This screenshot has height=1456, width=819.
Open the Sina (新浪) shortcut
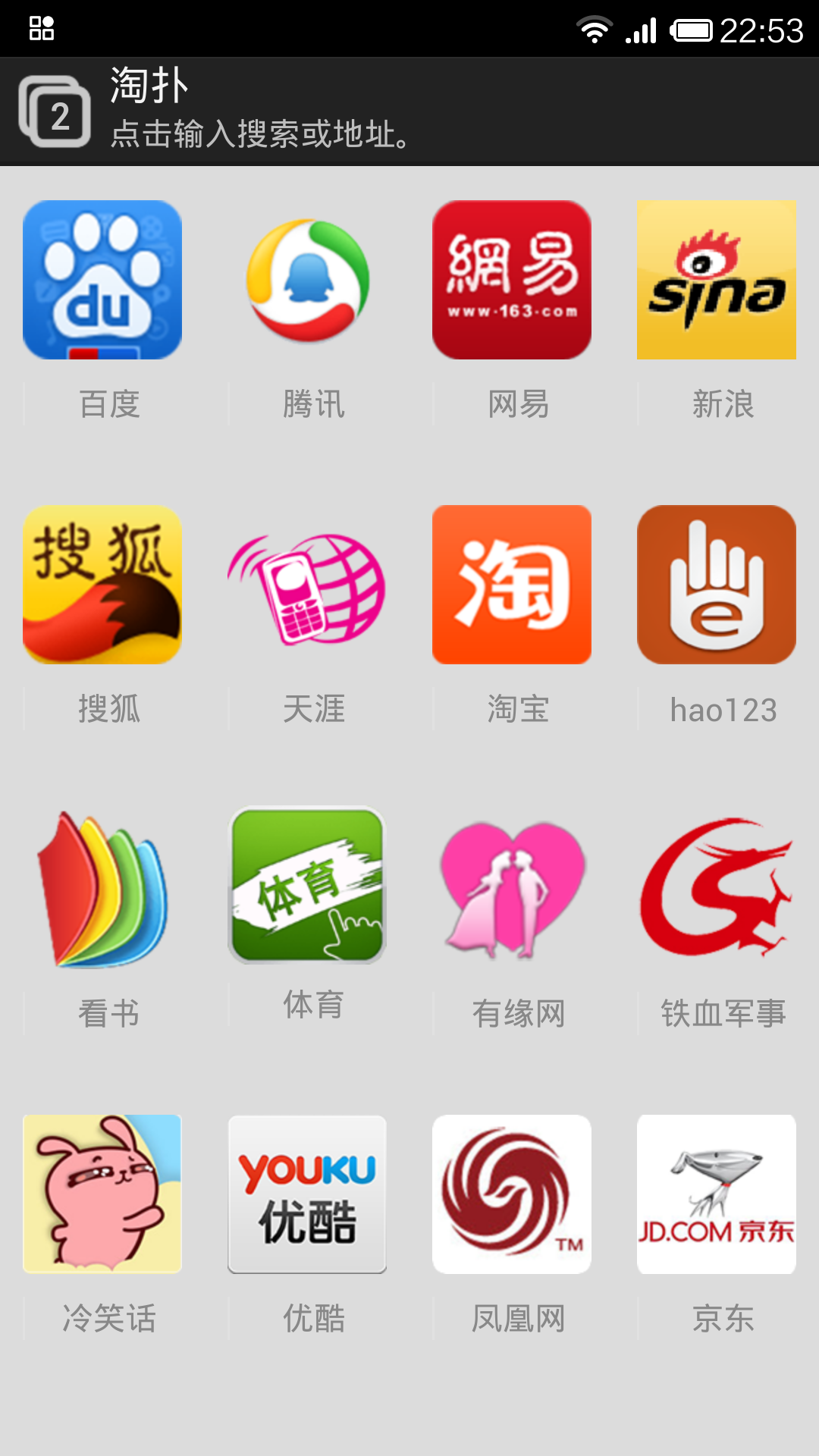pos(716,279)
